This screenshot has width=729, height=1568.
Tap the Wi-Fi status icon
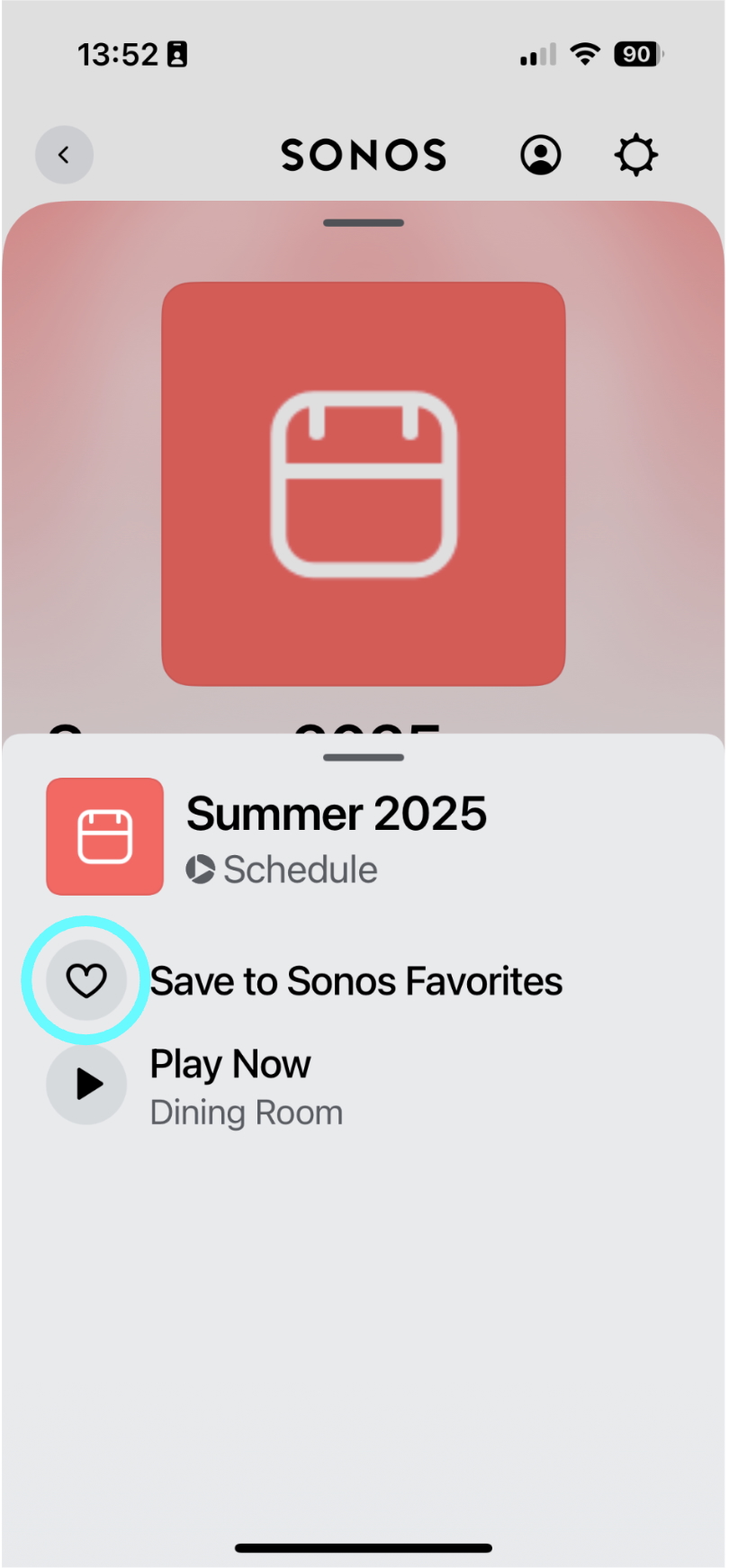(x=583, y=54)
